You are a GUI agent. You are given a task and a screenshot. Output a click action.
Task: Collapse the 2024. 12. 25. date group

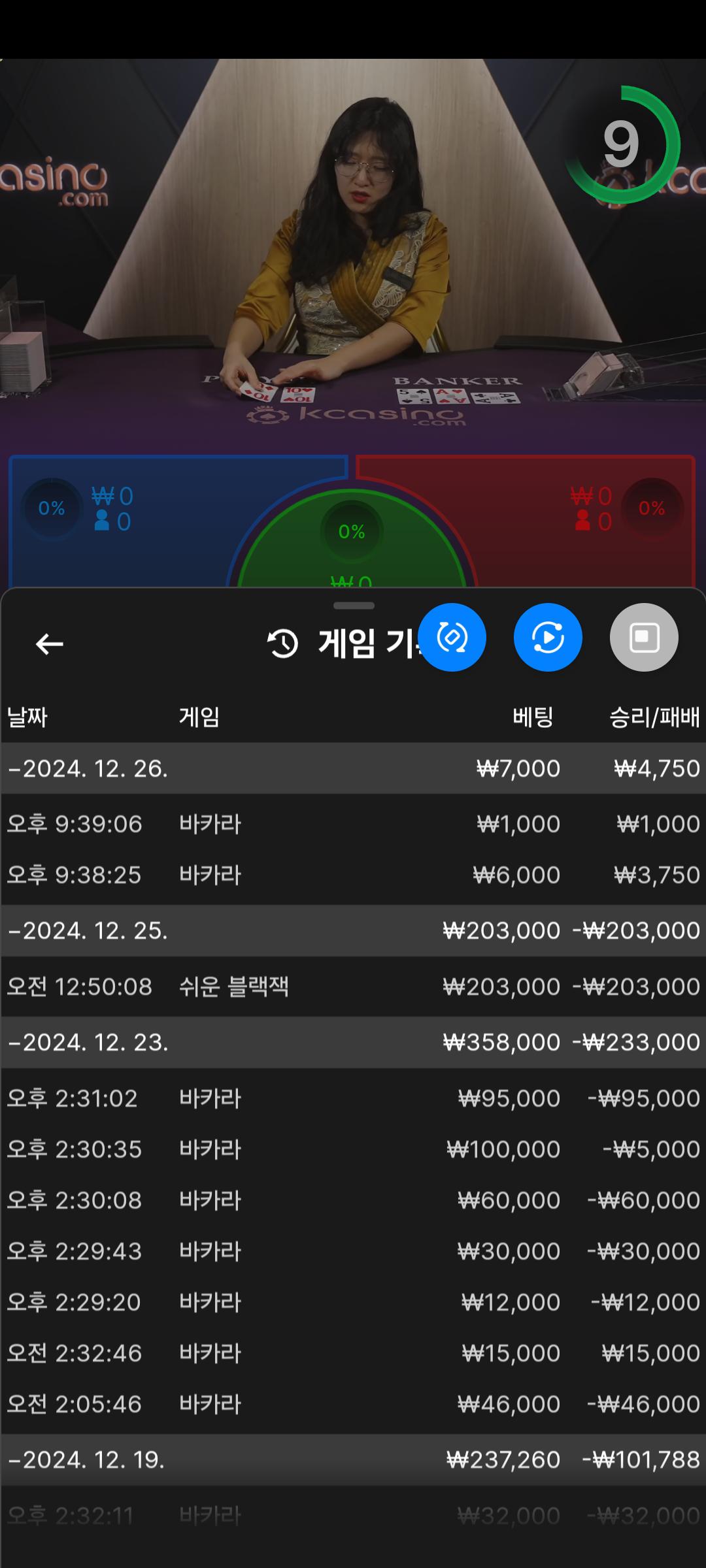click(x=88, y=930)
